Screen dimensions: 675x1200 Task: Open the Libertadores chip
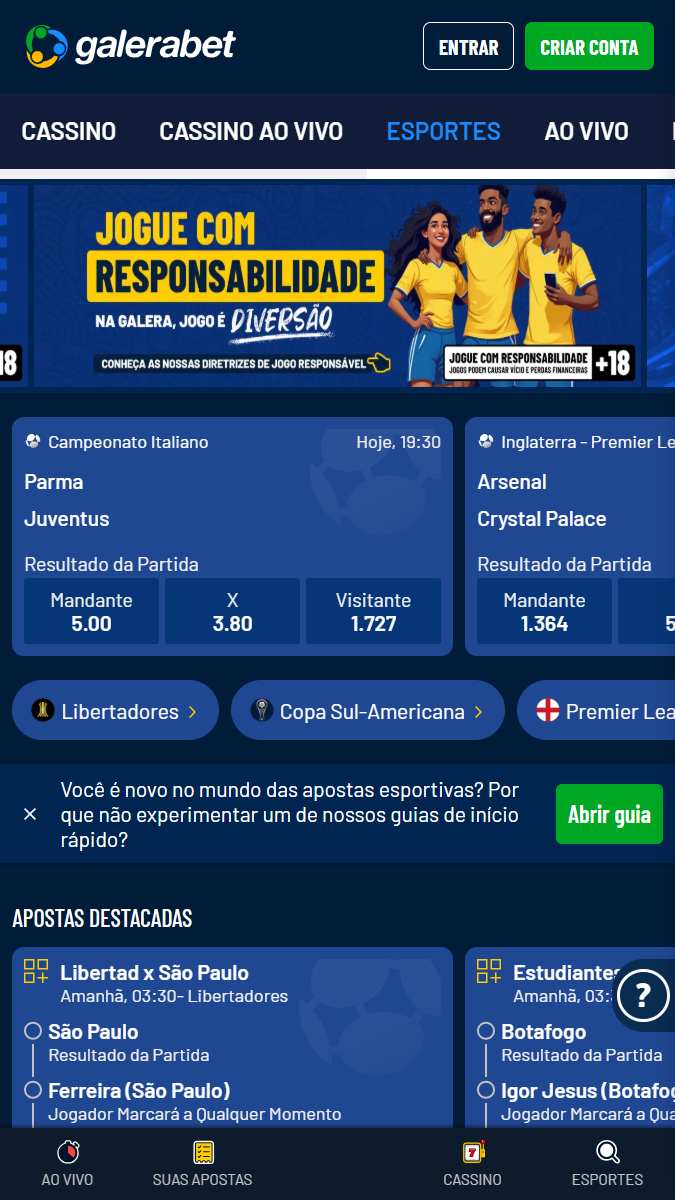(115, 711)
